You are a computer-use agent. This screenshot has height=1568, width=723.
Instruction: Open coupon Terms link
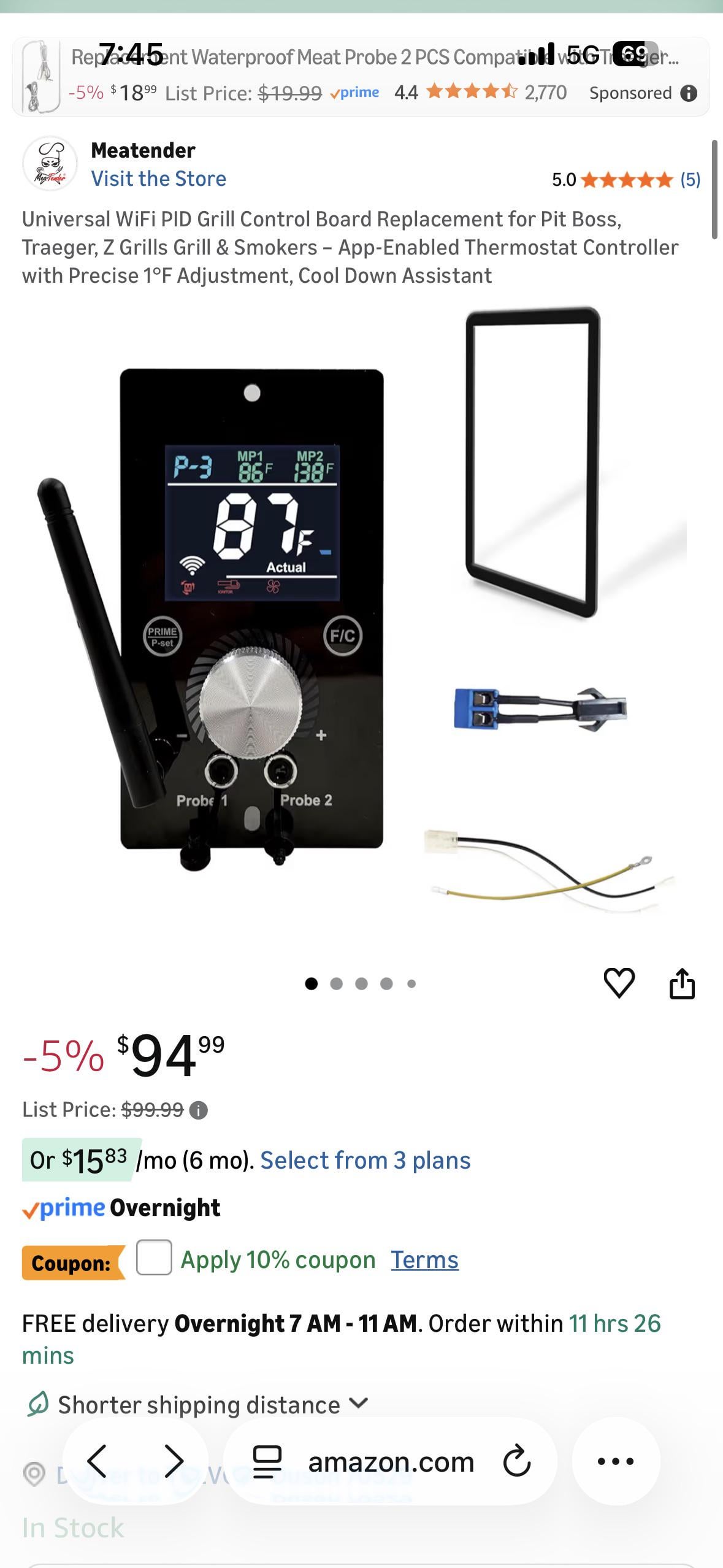424,1260
